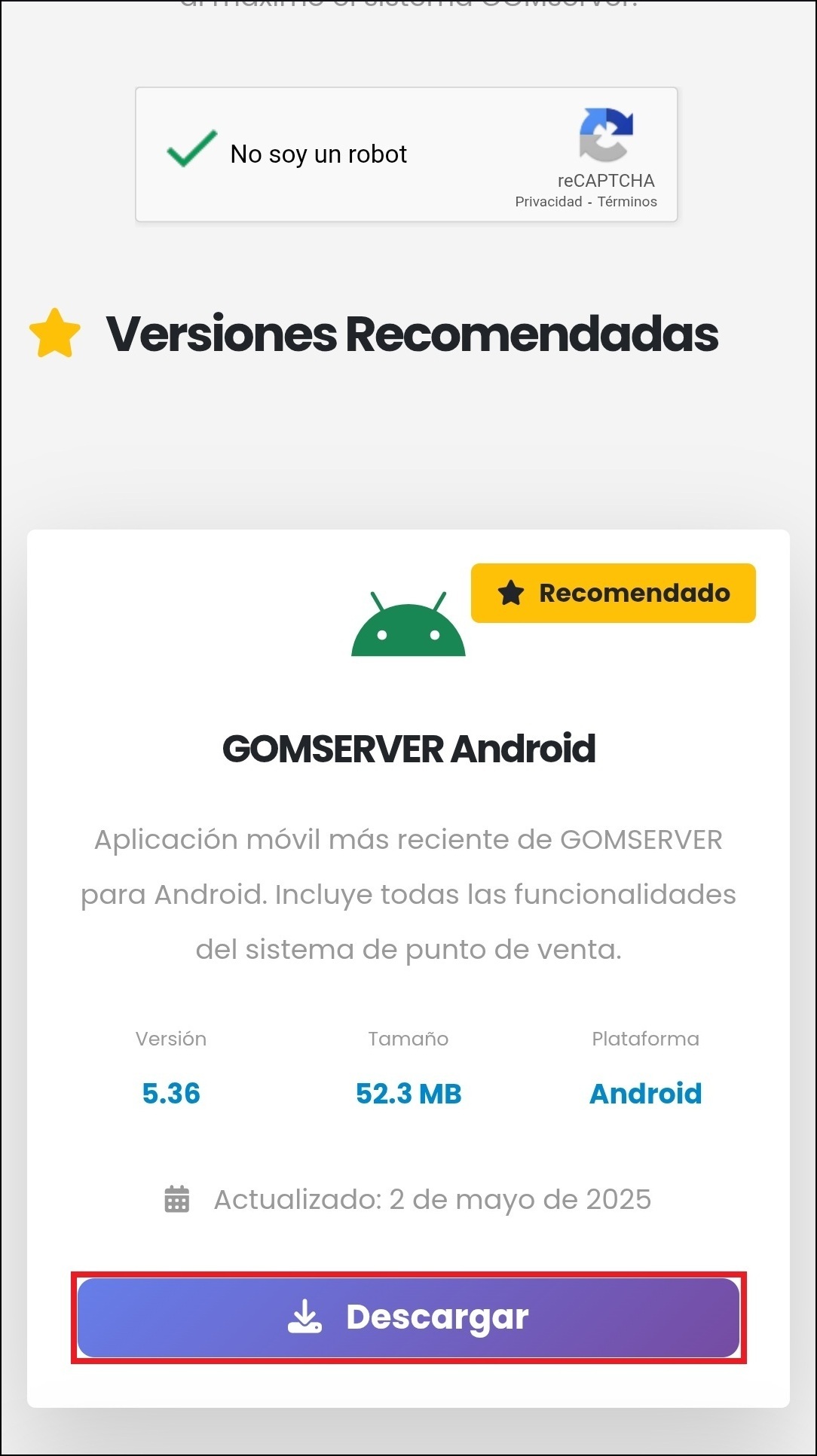Click the Tamaño value 52.3 MB
Screen dimensions: 817x1456
(x=408, y=1094)
